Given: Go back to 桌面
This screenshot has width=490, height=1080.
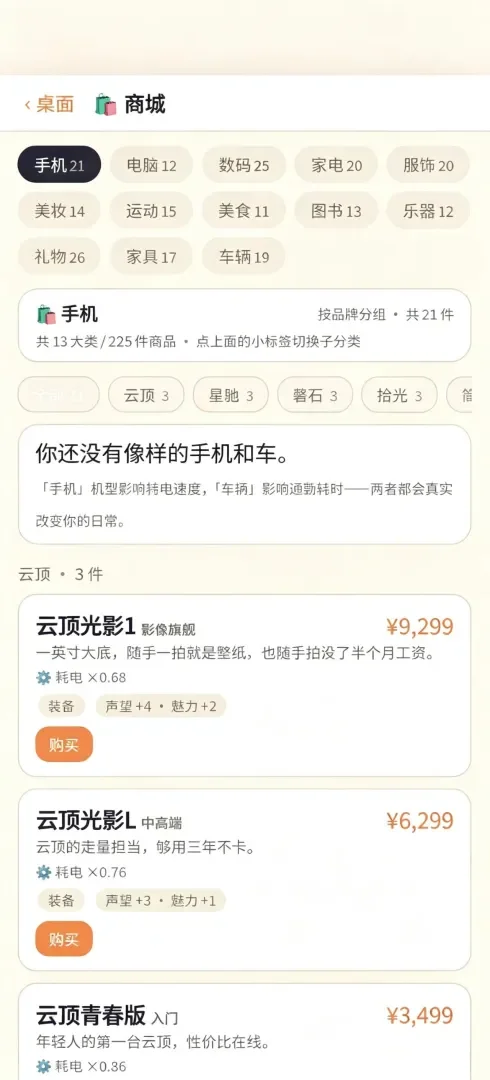Looking at the screenshot, I should (49, 105).
